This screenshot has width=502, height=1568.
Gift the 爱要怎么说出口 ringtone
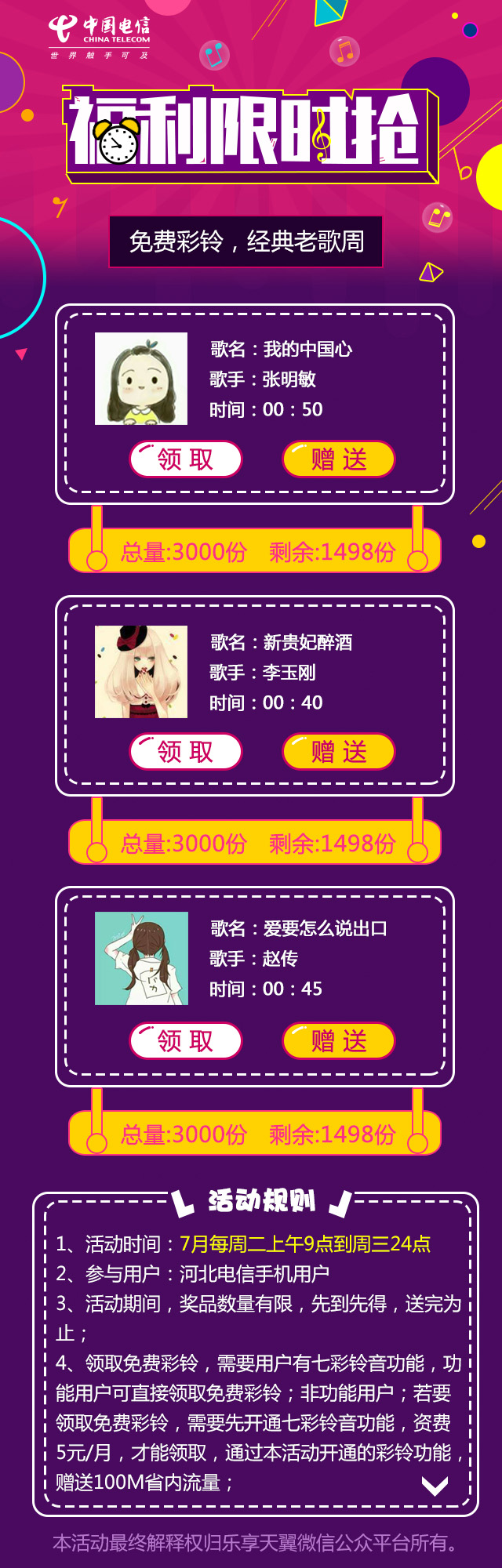pyautogui.click(x=338, y=1041)
